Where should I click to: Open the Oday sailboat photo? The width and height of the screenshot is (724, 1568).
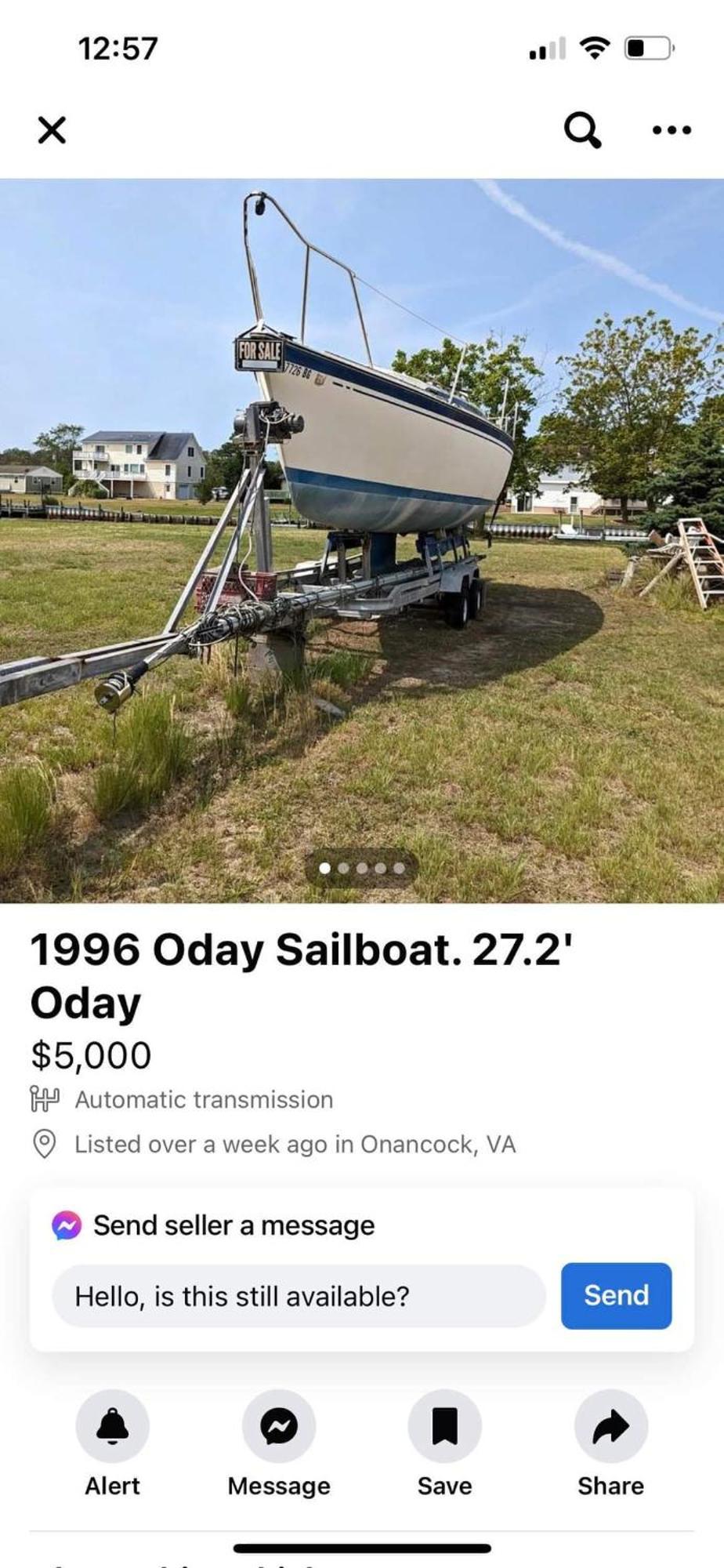click(x=362, y=541)
